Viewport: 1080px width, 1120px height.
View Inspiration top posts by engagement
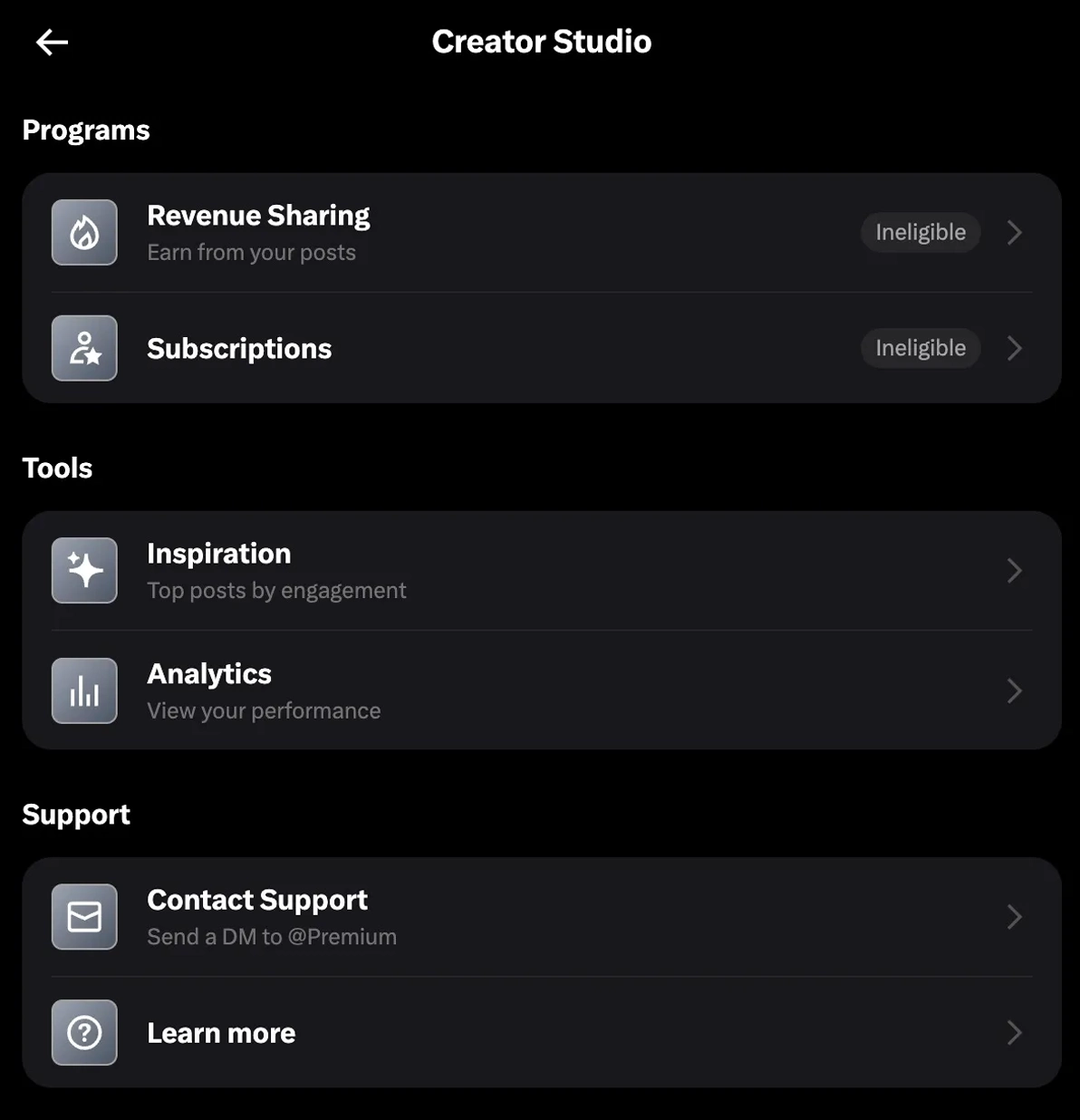click(541, 571)
